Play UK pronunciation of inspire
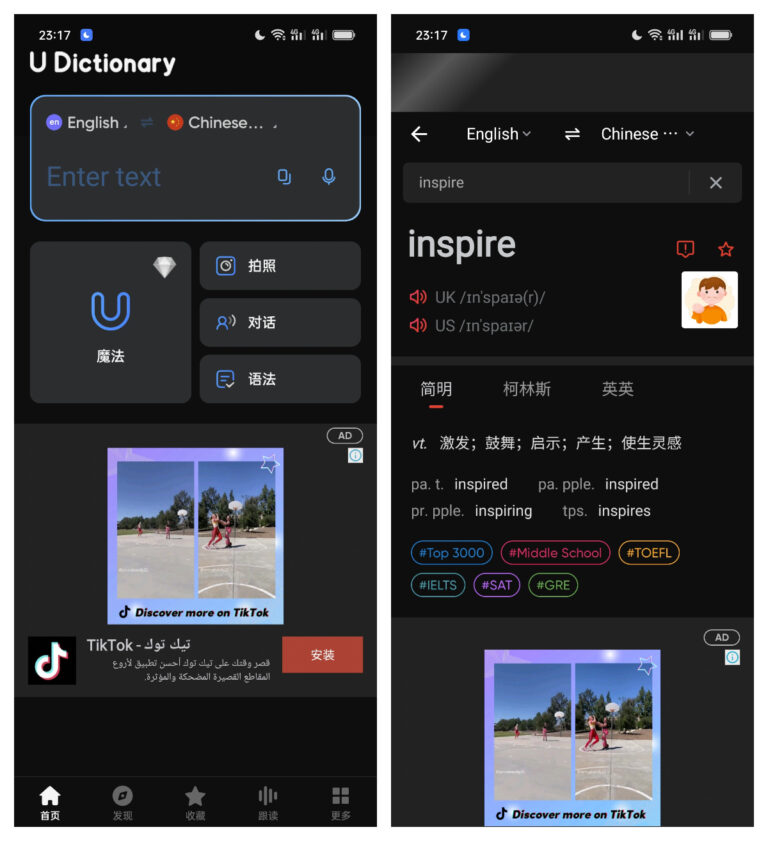Viewport: 768px width, 841px height. click(417, 297)
